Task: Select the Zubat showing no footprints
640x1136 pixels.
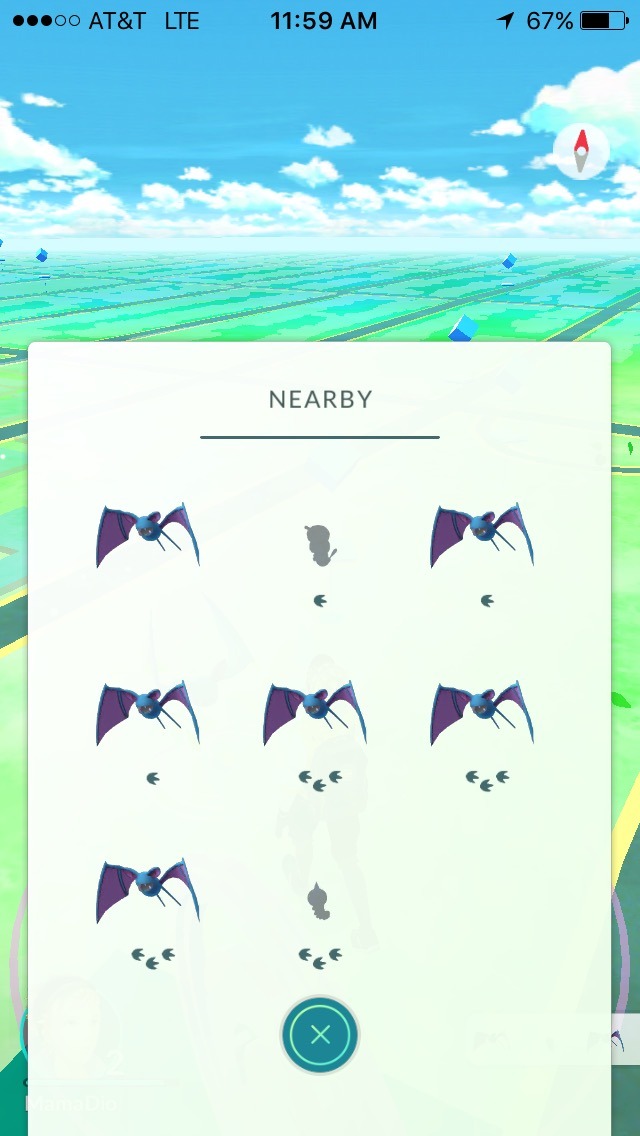Action: tap(148, 536)
